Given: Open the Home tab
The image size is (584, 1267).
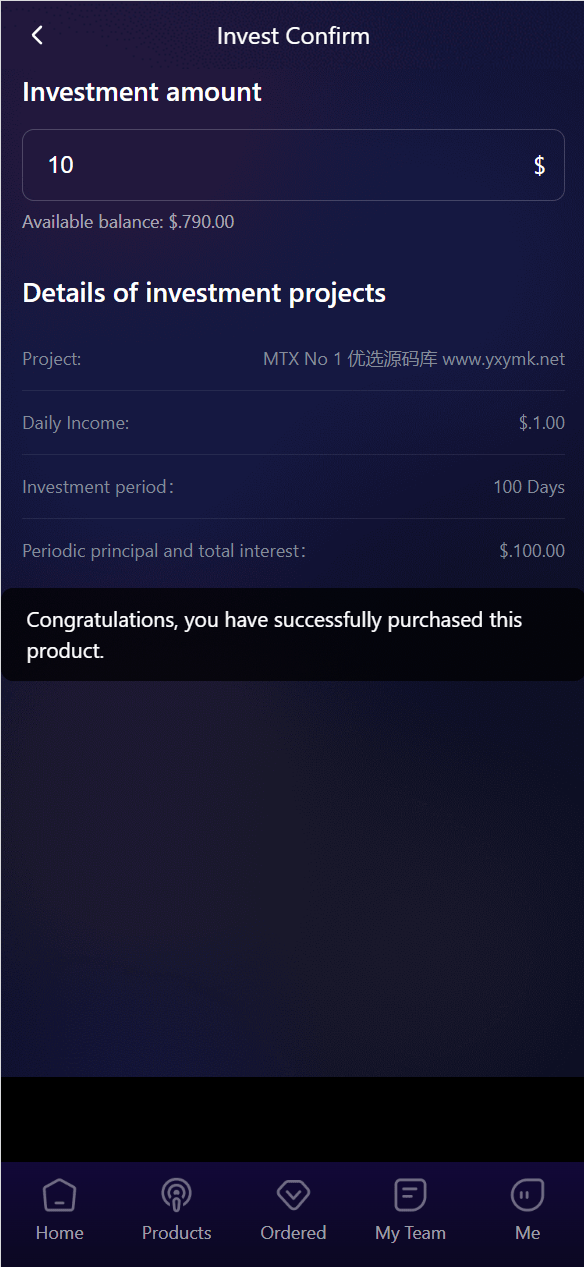Looking at the screenshot, I should point(60,1210).
